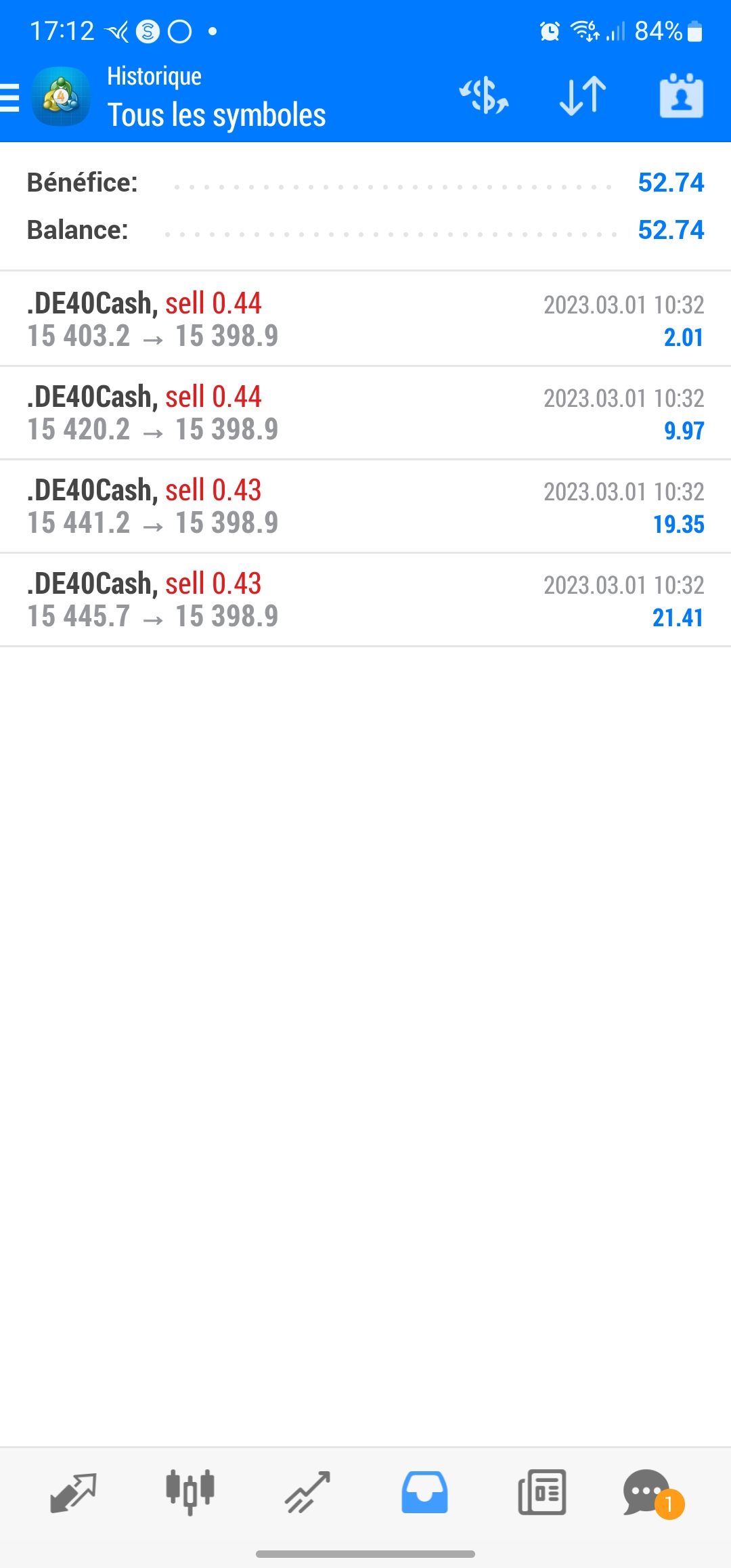The image size is (731, 1568).
Task: Open the hamburger drawer menu
Action: [9, 97]
